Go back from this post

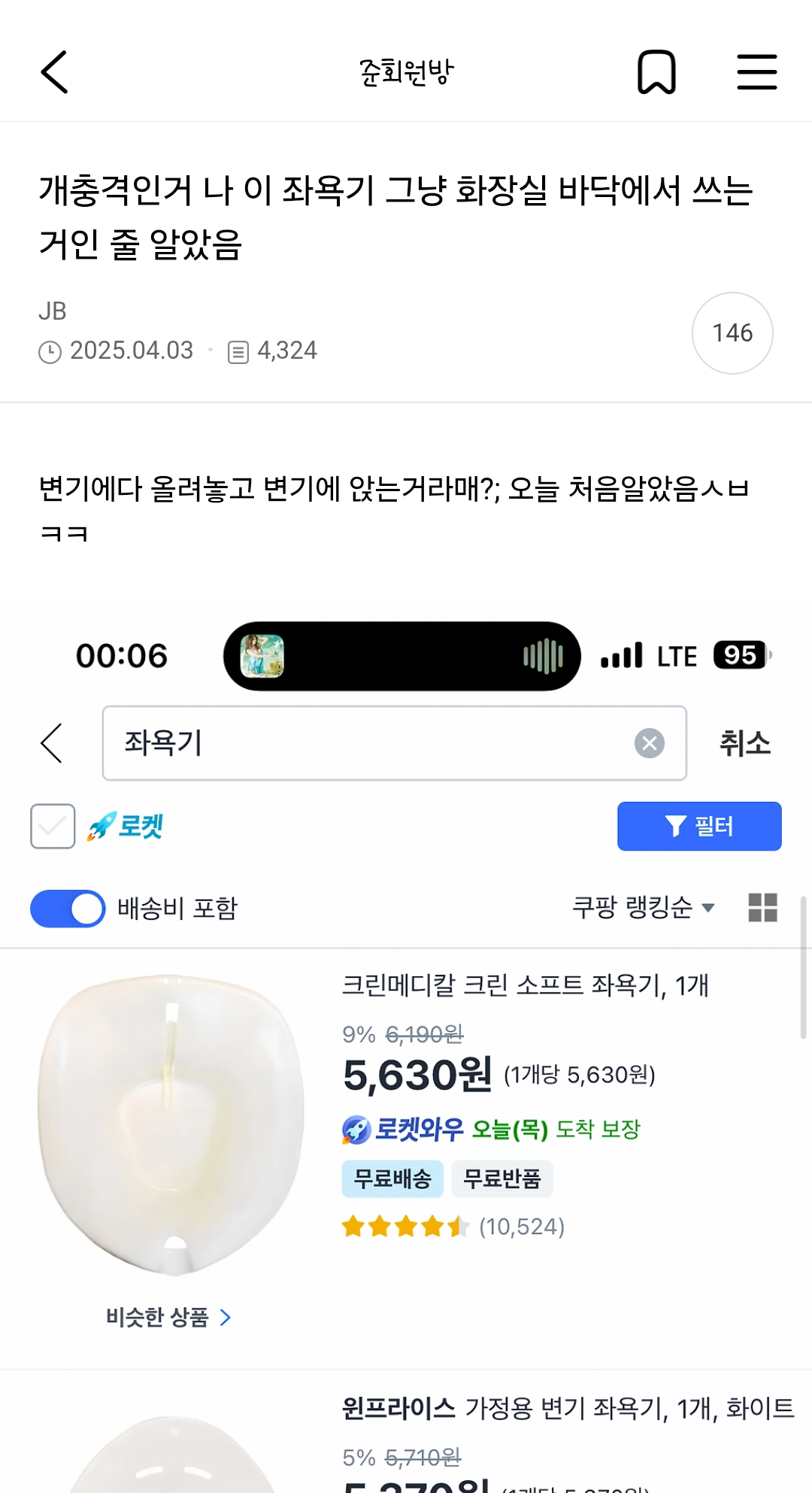[x=55, y=72]
